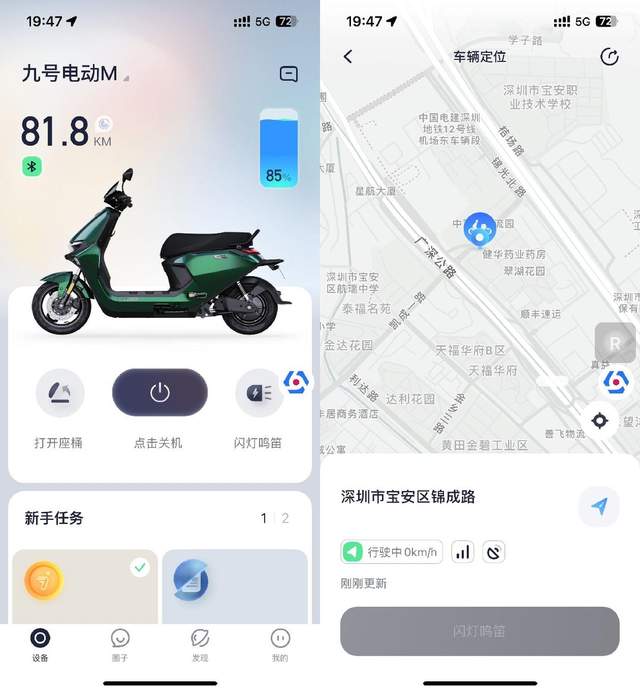
Task: Open the Bluetooth status icon
Action: 32,166
